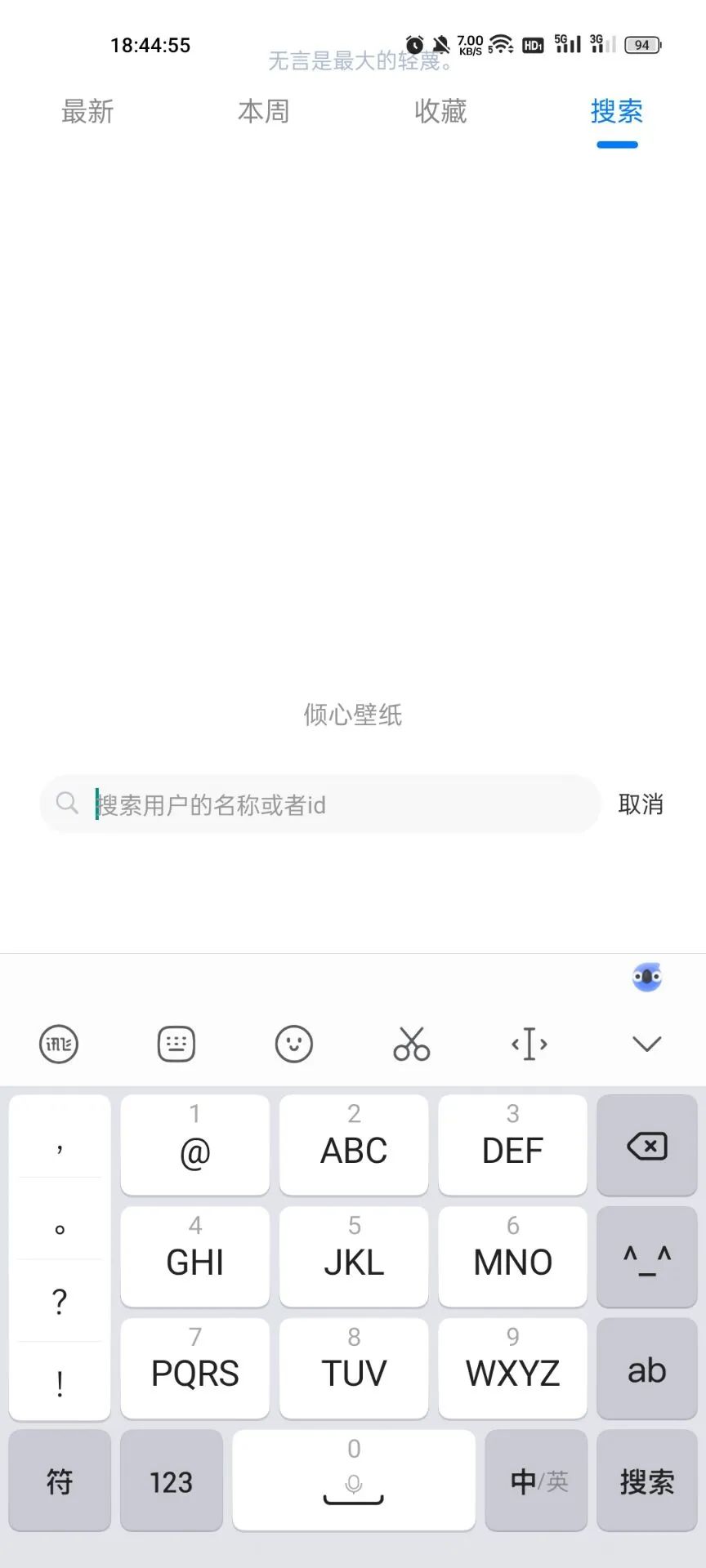Switch keyboard layout via the keyboard icon

tap(176, 1044)
